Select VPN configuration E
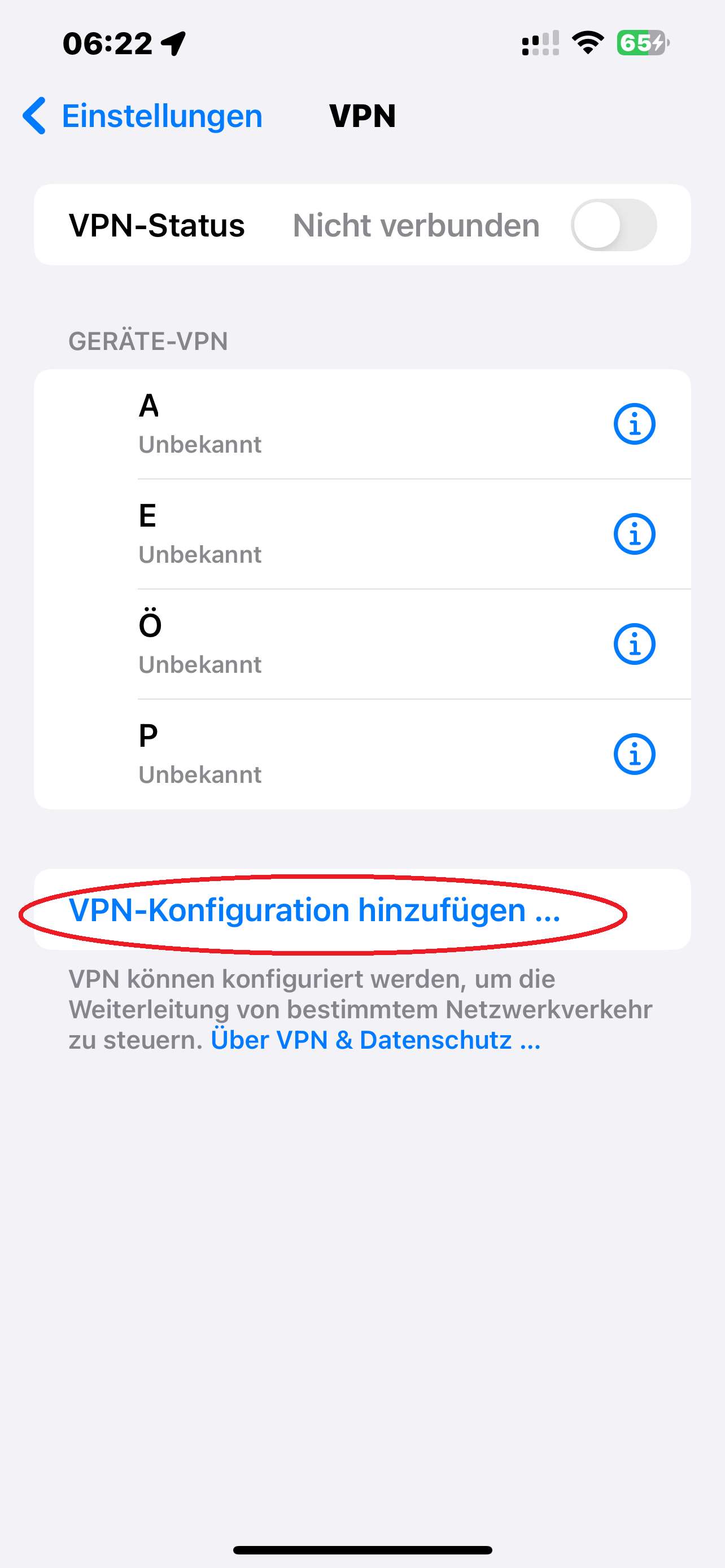 [362, 534]
